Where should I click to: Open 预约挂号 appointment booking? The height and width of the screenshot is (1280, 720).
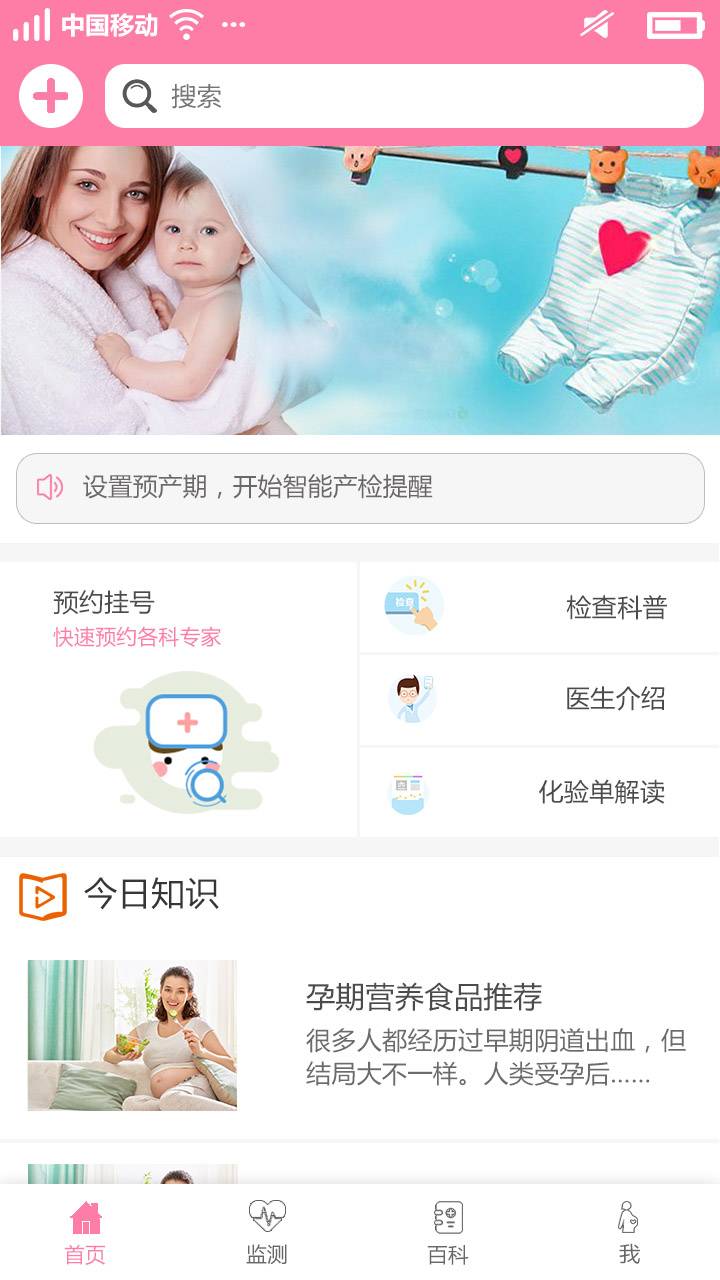pos(178,698)
